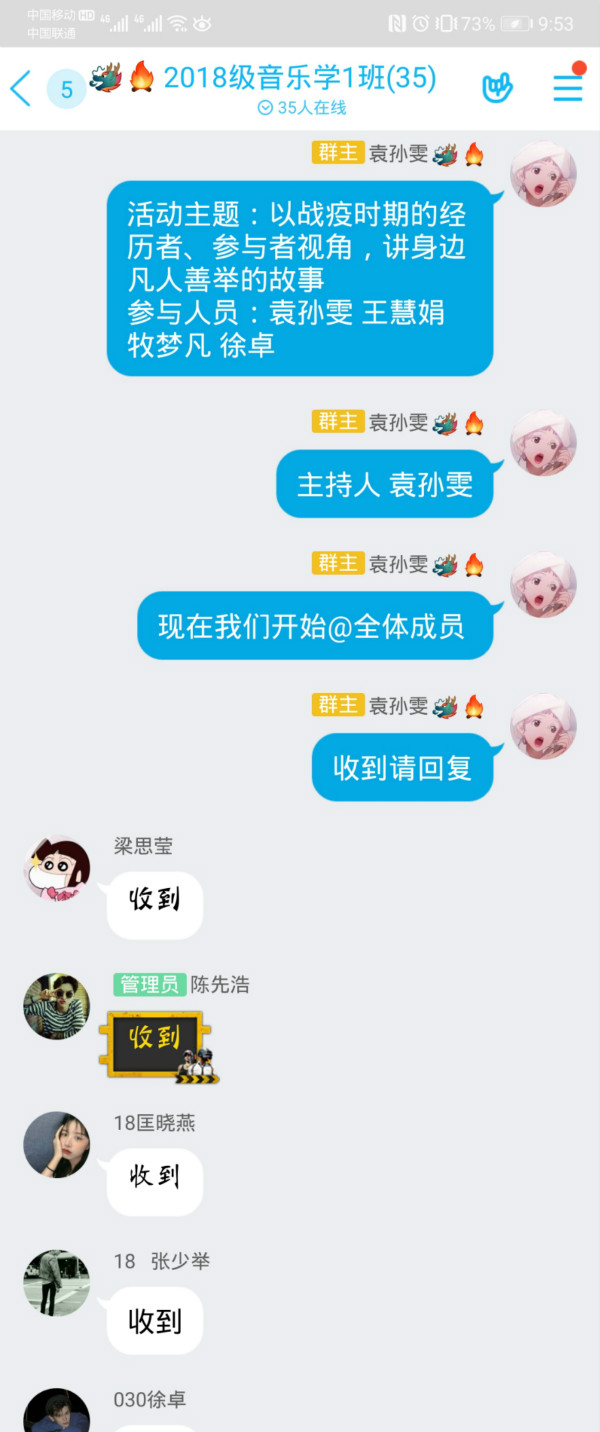Open 张少举's avatar
This screenshot has width=600, height=1432.
(57, 1283)
